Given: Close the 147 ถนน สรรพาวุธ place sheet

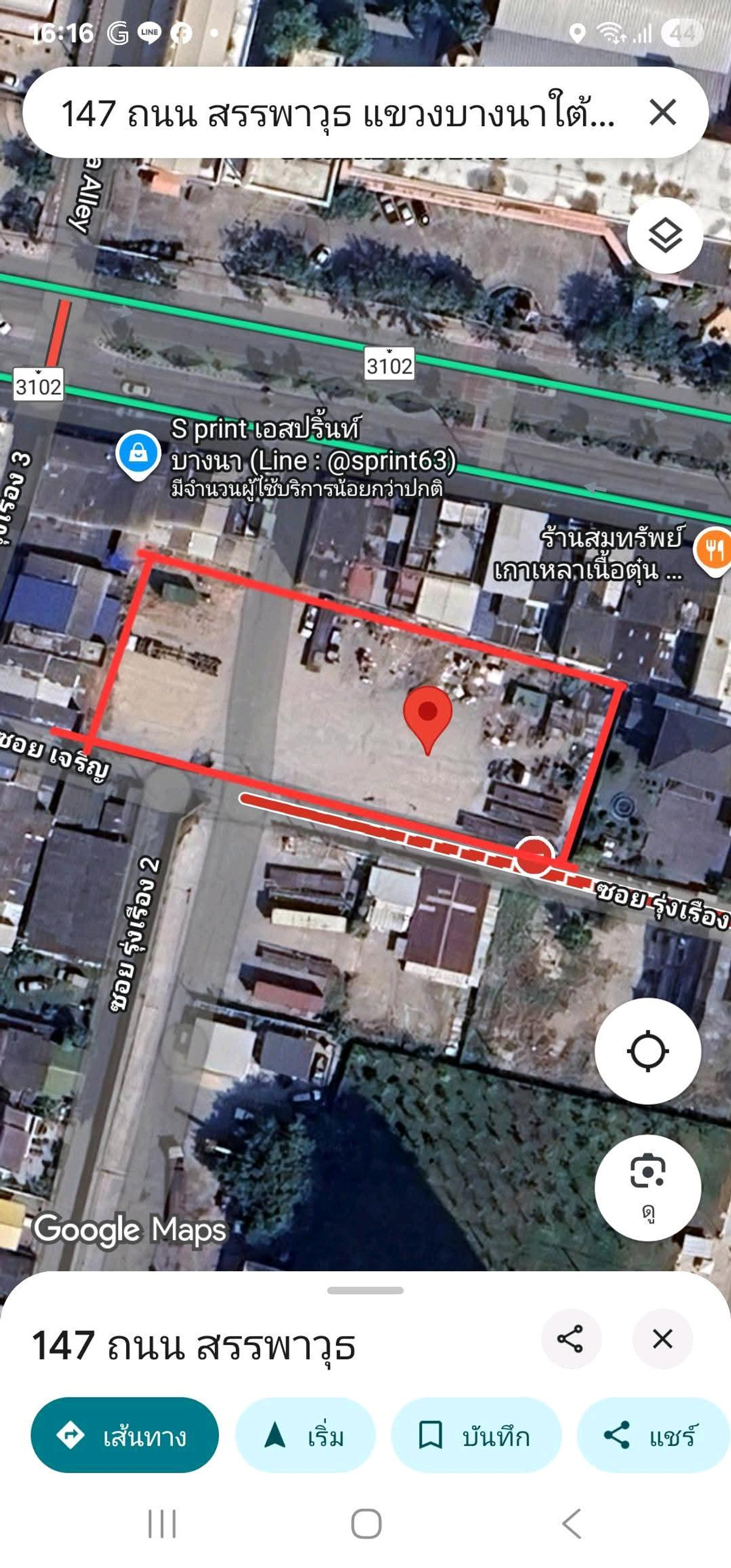Looking at the screenshot, I should point(662,1339).
